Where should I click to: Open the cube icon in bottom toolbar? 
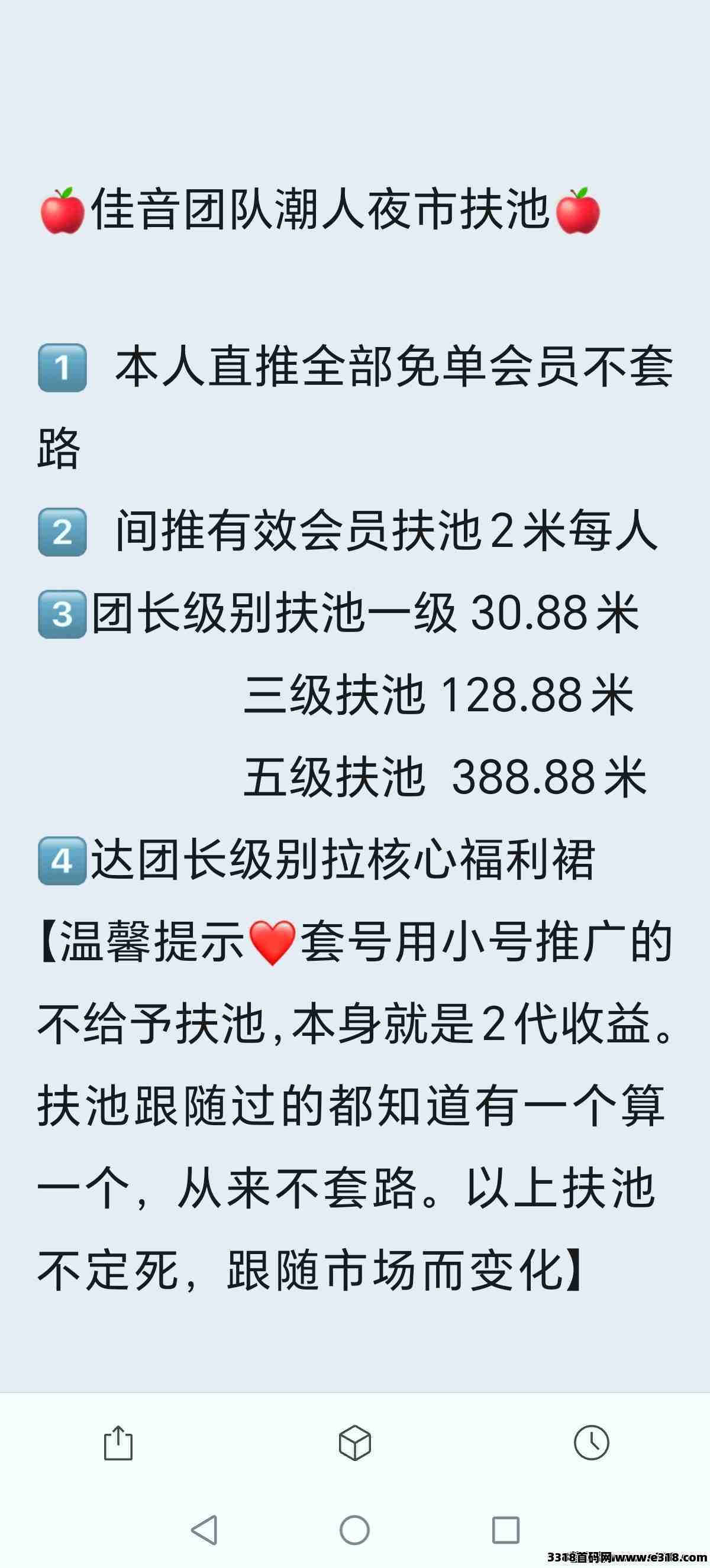[x=354, y=1442]
